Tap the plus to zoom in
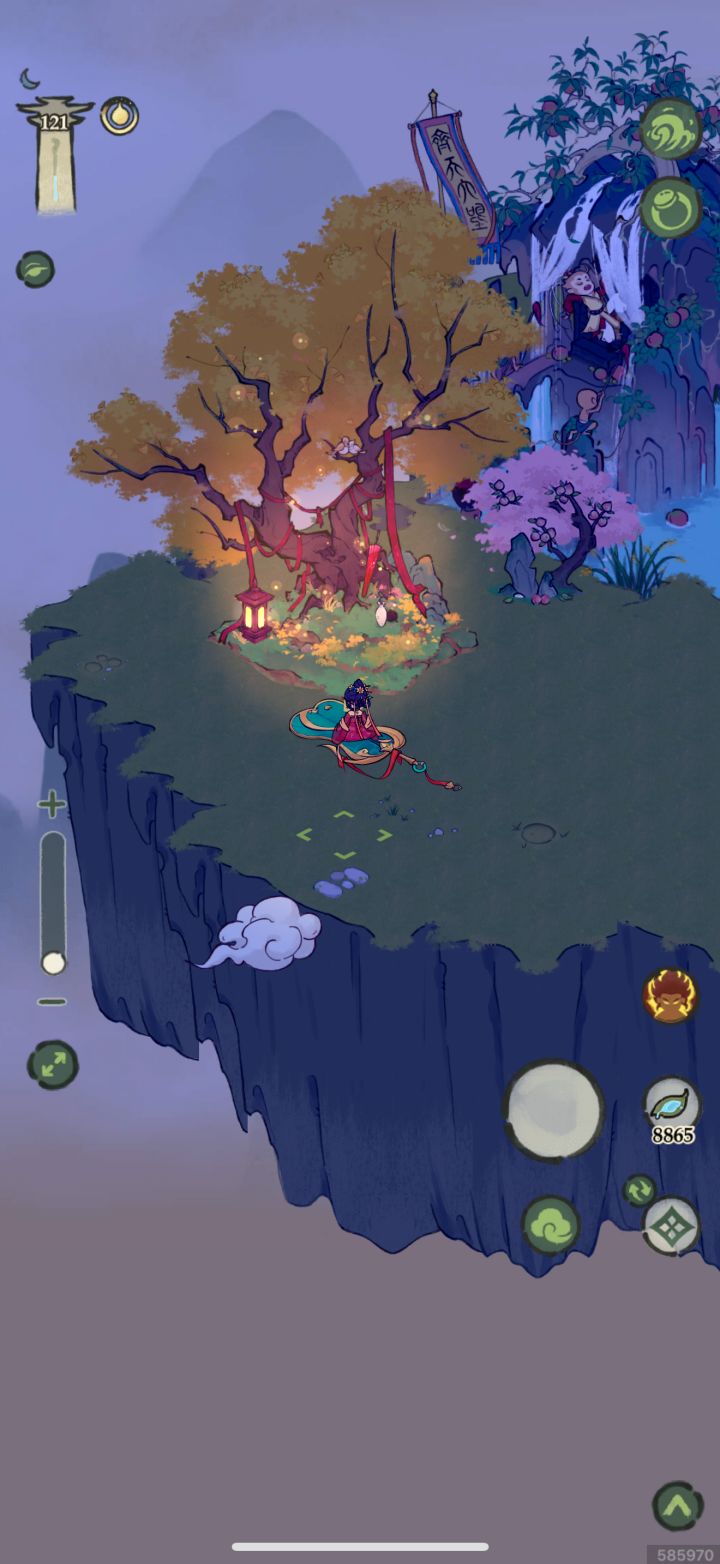 coord(51,803)
